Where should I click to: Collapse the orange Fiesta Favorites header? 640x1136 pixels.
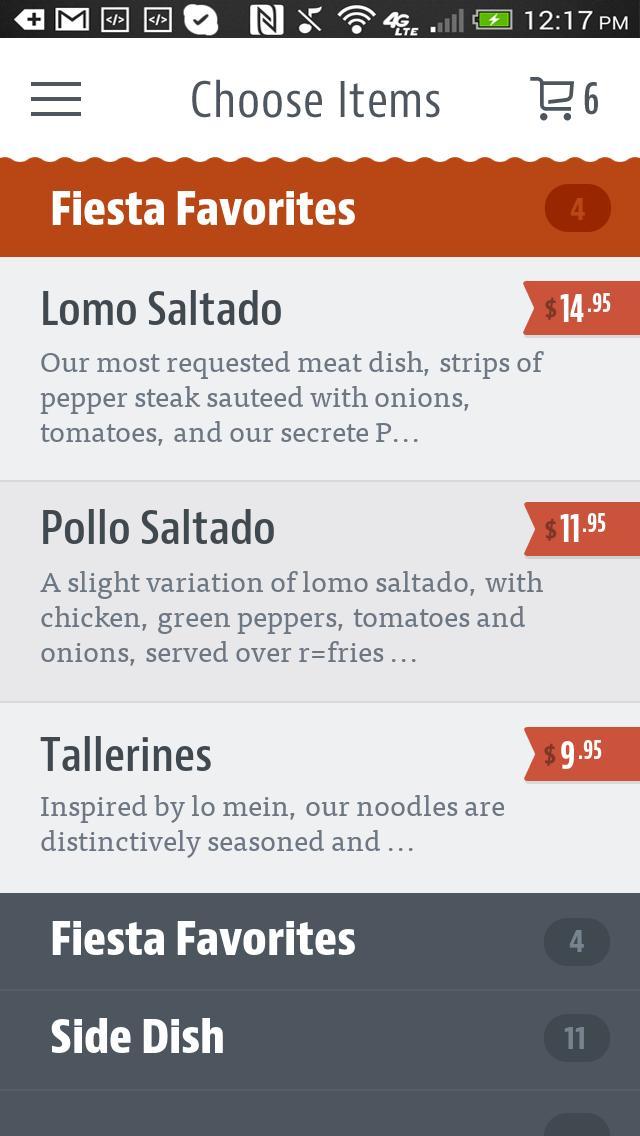[x=320, y=209]
